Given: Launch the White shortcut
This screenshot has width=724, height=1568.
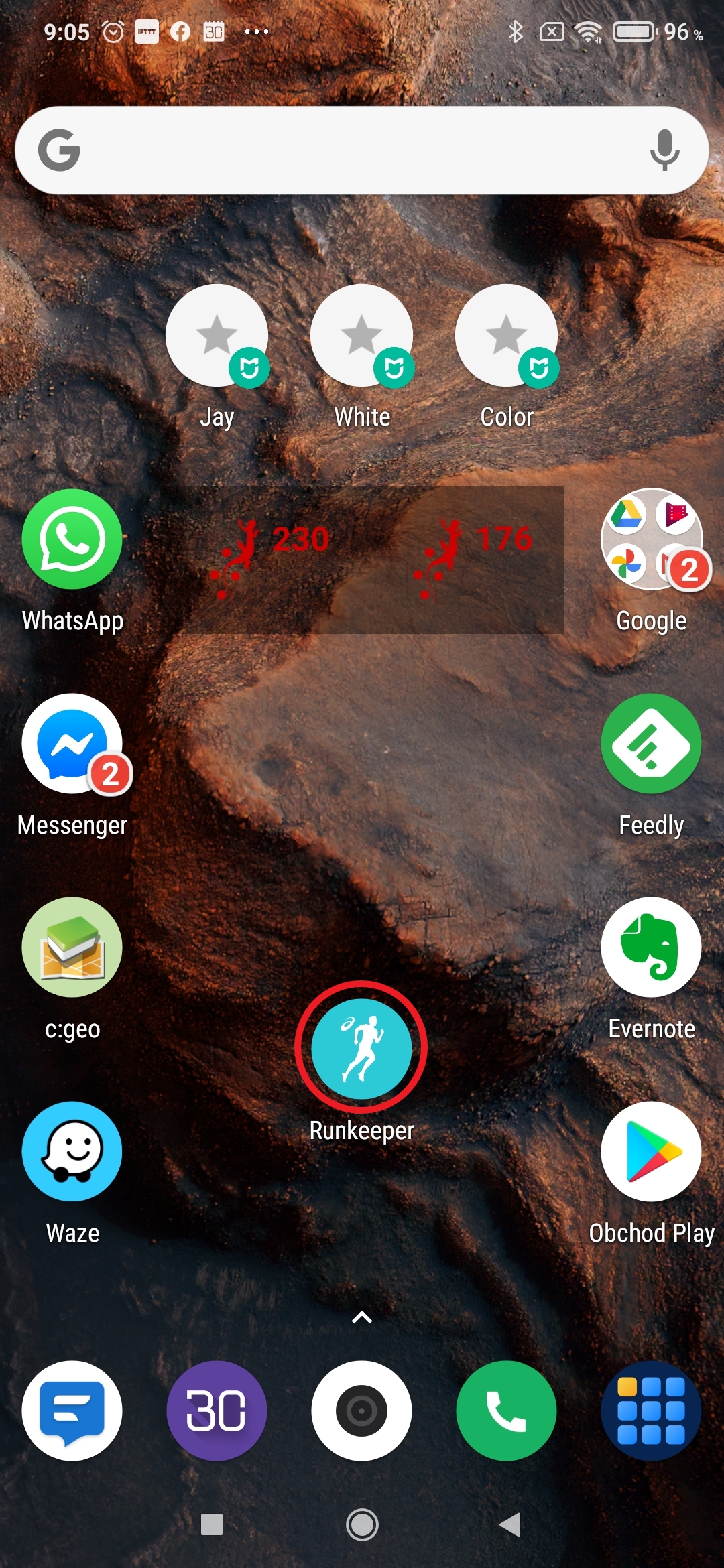Looking at the screenshot, I should (x=361, y=336).
